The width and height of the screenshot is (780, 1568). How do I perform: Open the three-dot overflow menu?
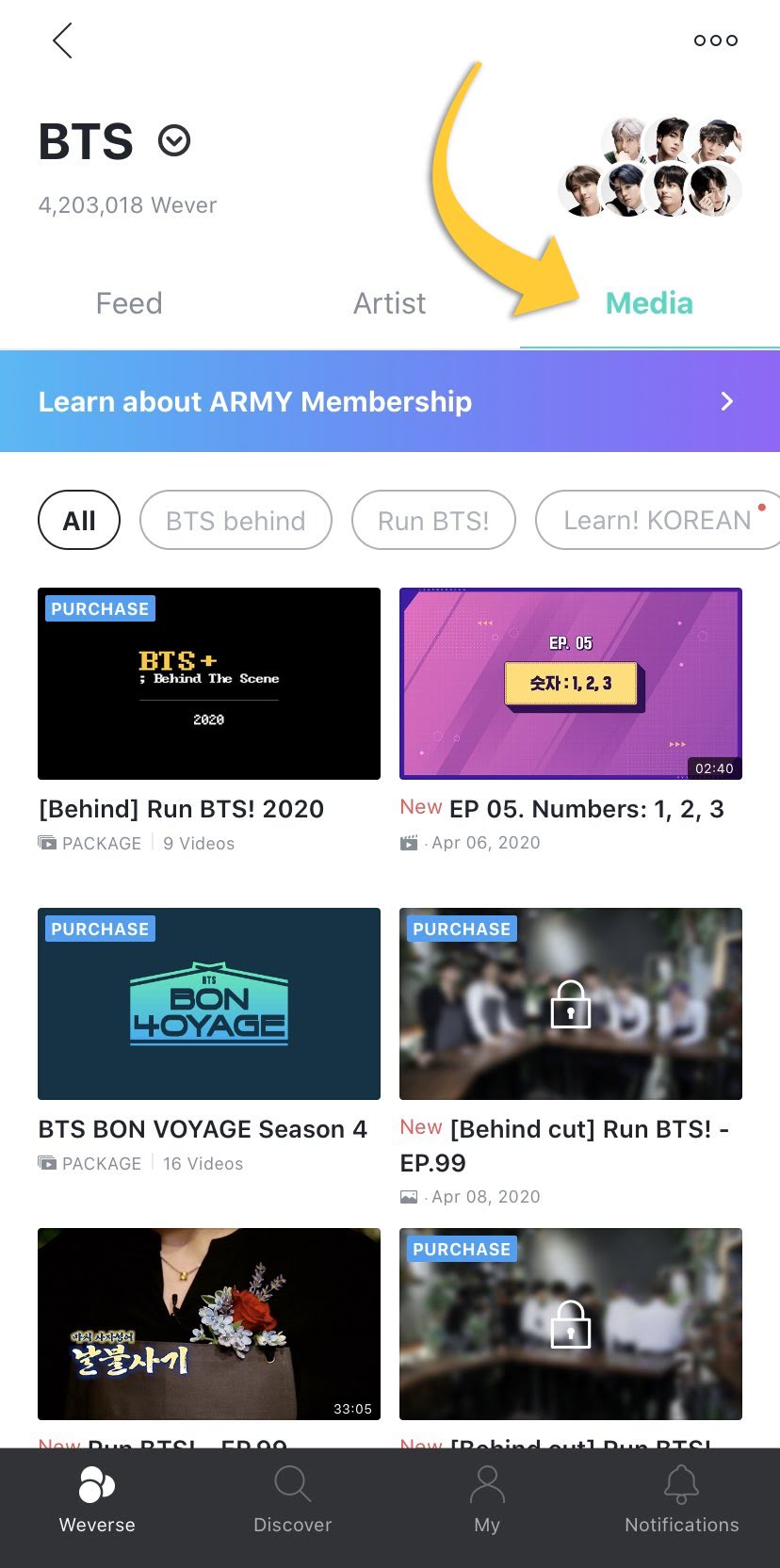pyautogui.click(x=715, y=40)
